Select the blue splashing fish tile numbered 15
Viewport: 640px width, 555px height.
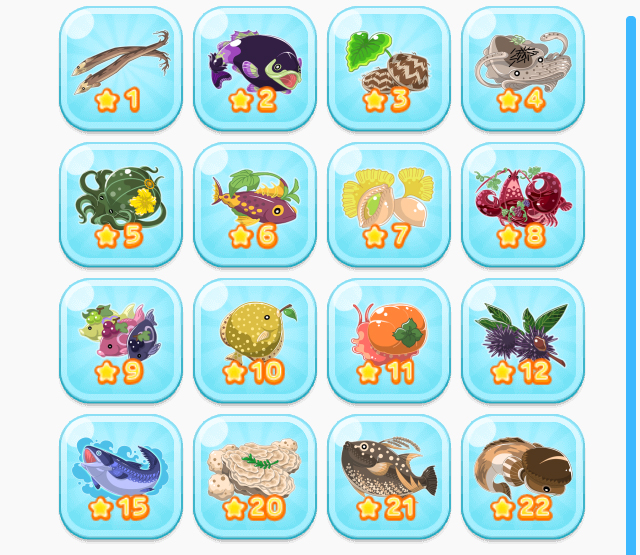[121, 476]
